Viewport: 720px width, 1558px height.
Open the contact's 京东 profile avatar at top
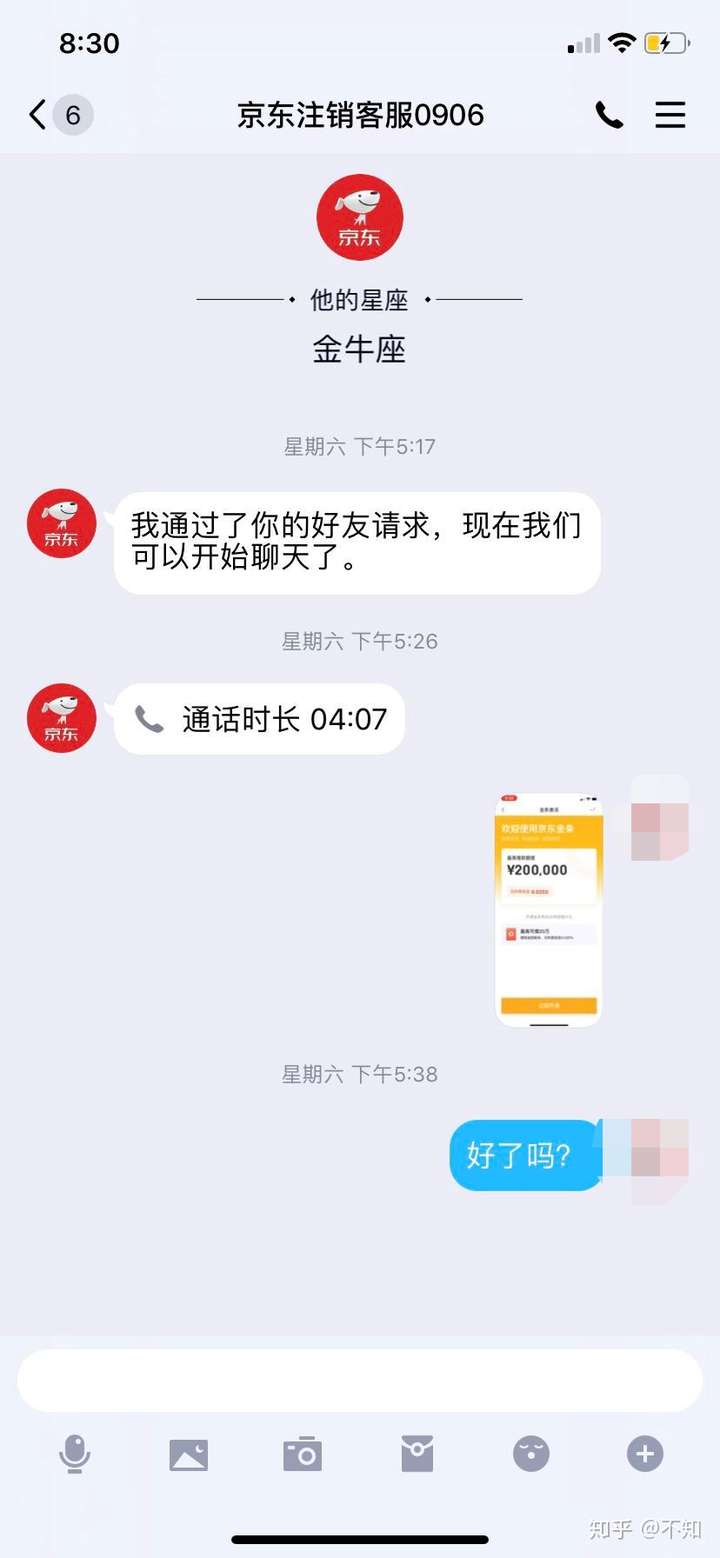pyautogui.click(x=360, y=217)
